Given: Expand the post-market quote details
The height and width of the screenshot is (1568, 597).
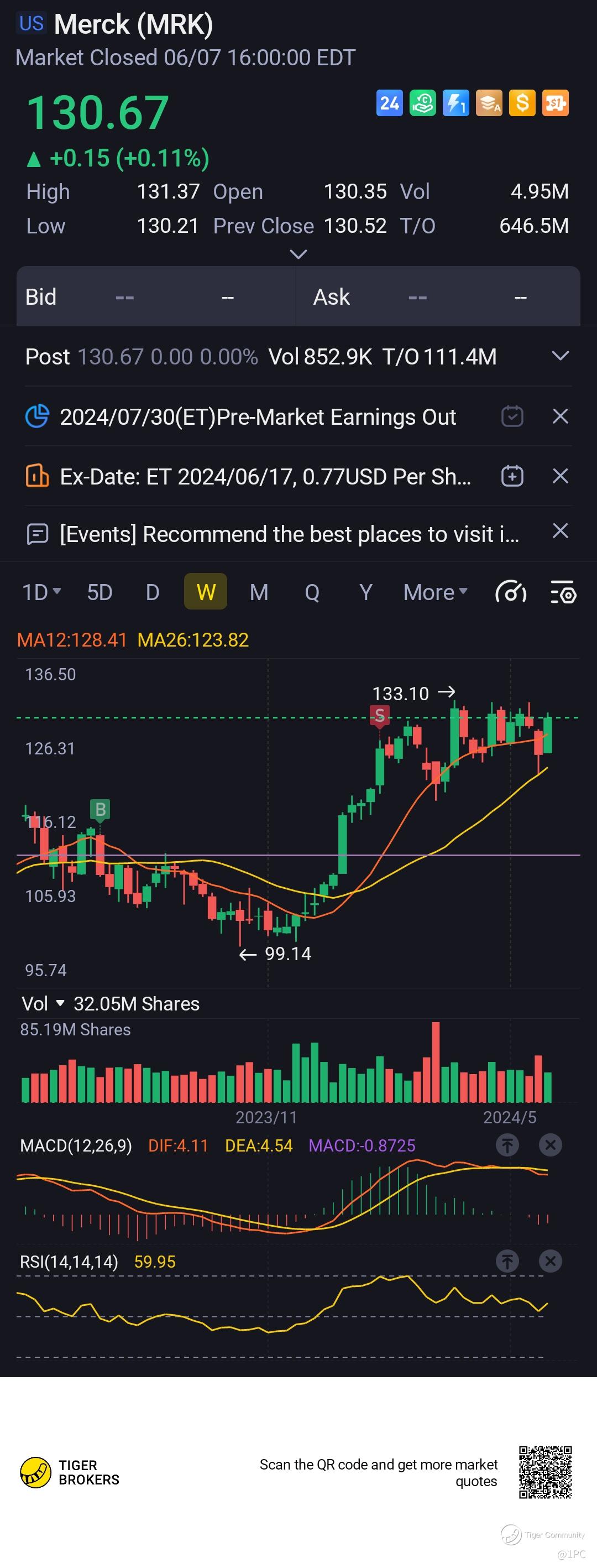Looking at the screenshot, I should pos(560,356).
